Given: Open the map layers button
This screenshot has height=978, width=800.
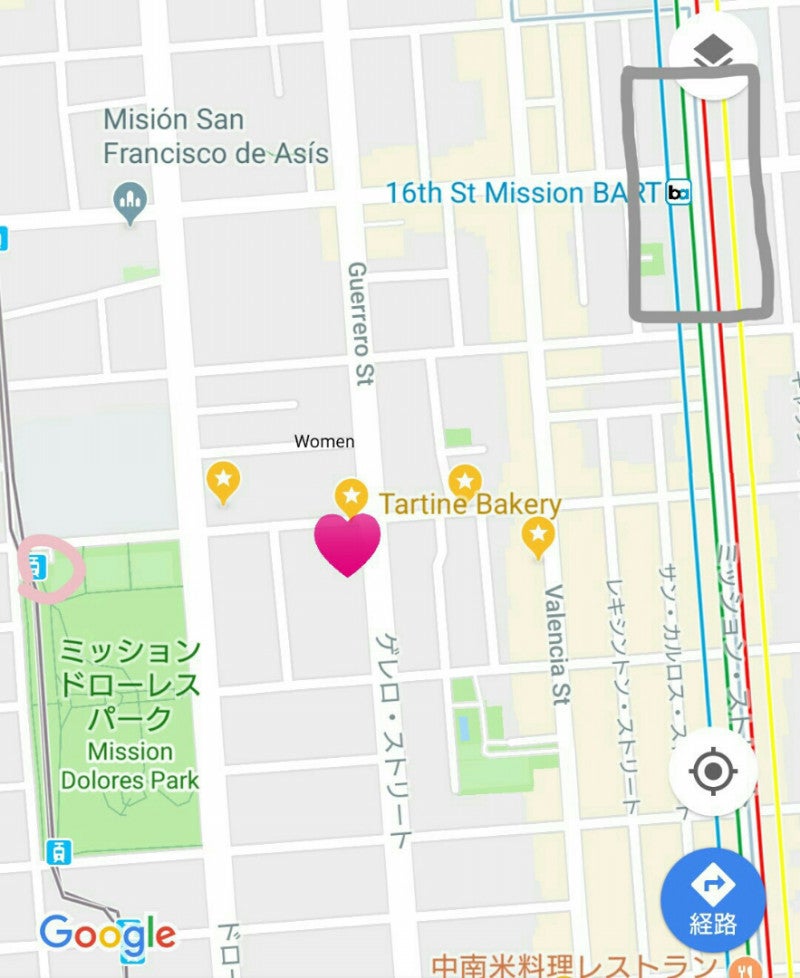Looking at the screenshot, I should tap(714, 51).
